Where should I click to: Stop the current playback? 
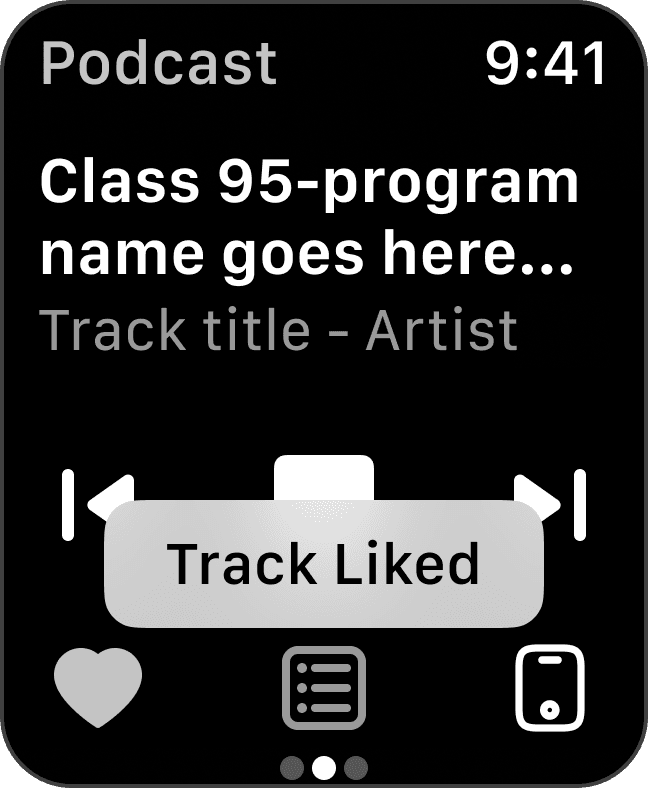(x=324, y=476)
